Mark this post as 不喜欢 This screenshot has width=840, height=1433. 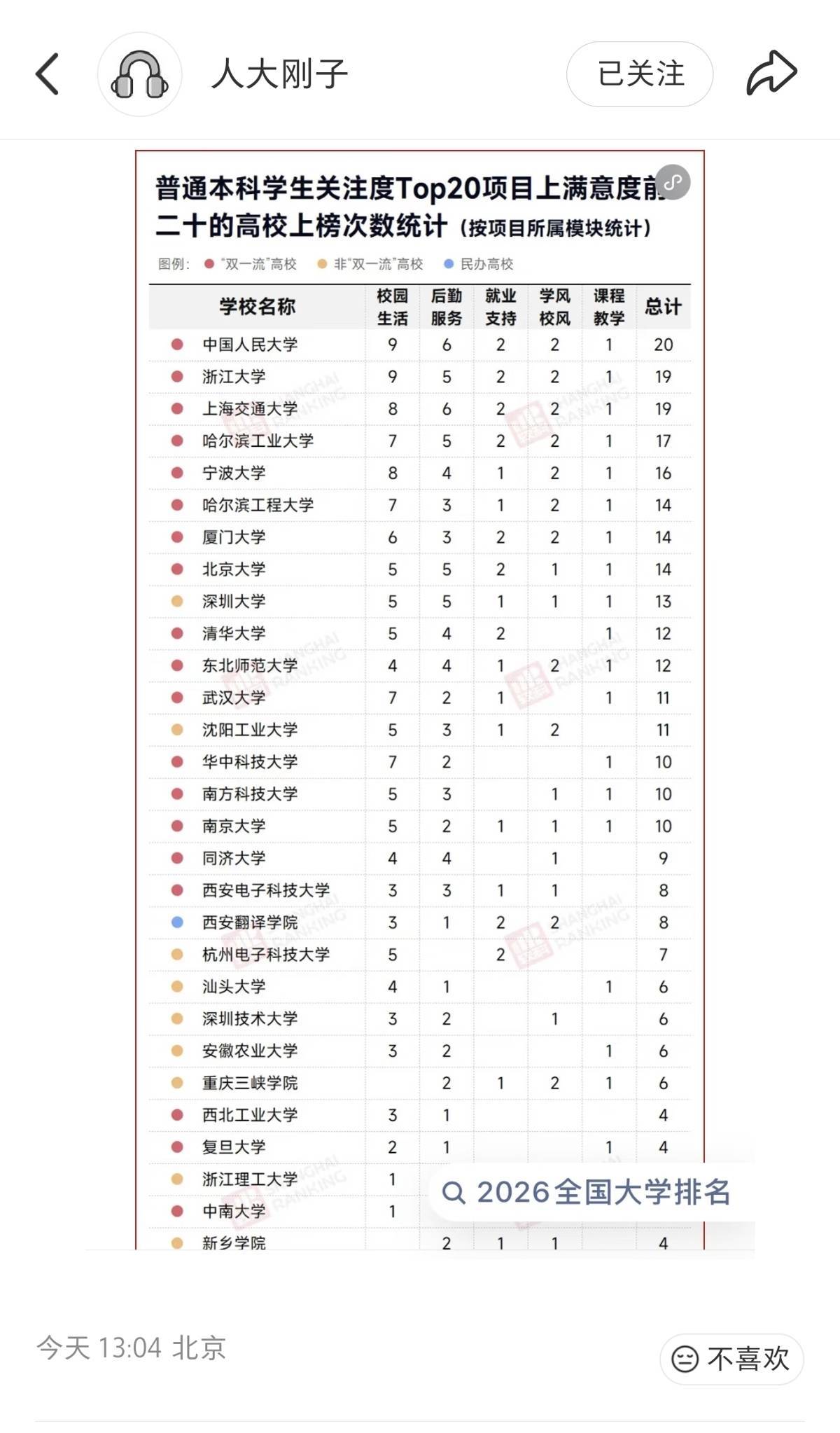coord(731,1359)
